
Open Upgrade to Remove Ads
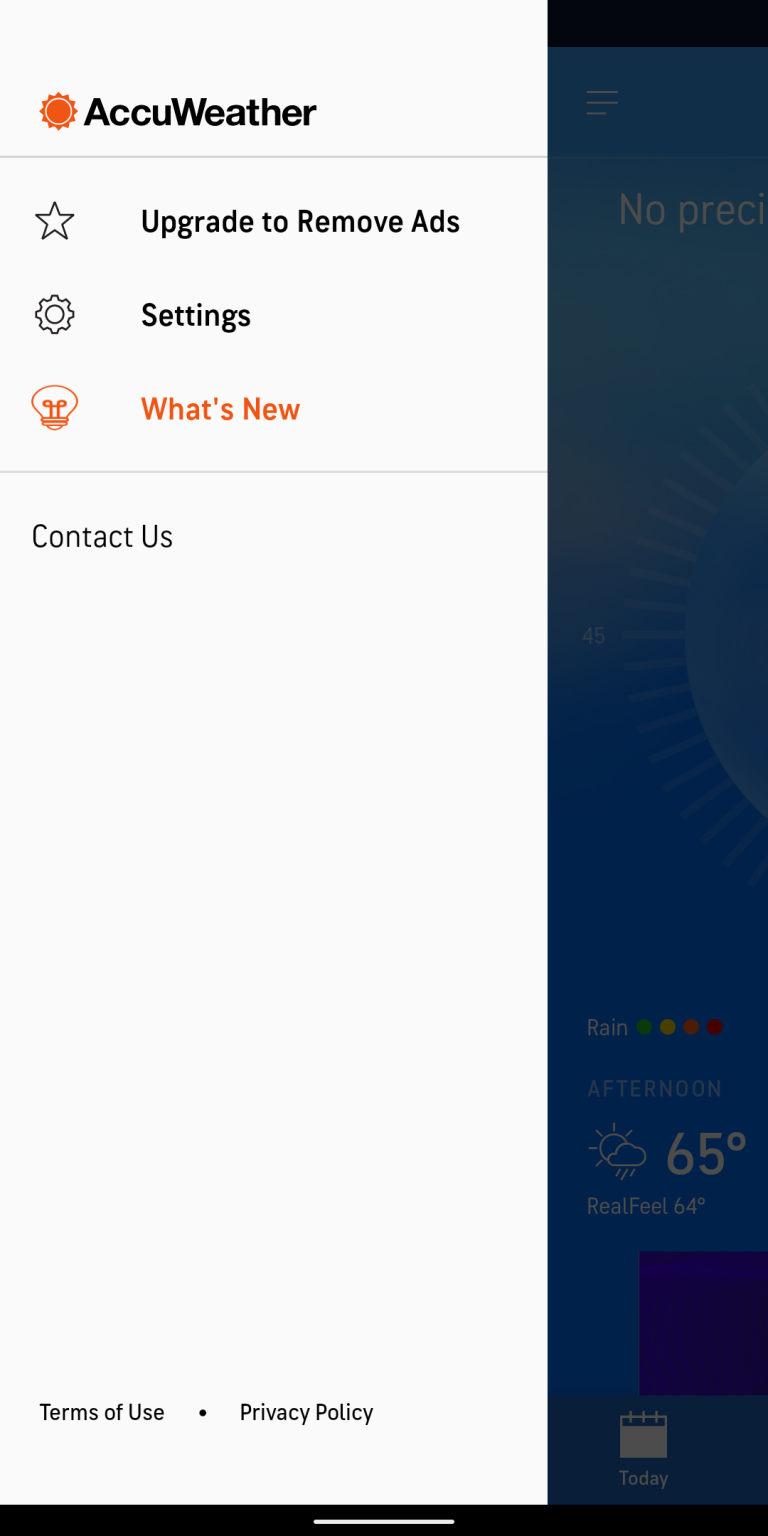pos(299,221)
